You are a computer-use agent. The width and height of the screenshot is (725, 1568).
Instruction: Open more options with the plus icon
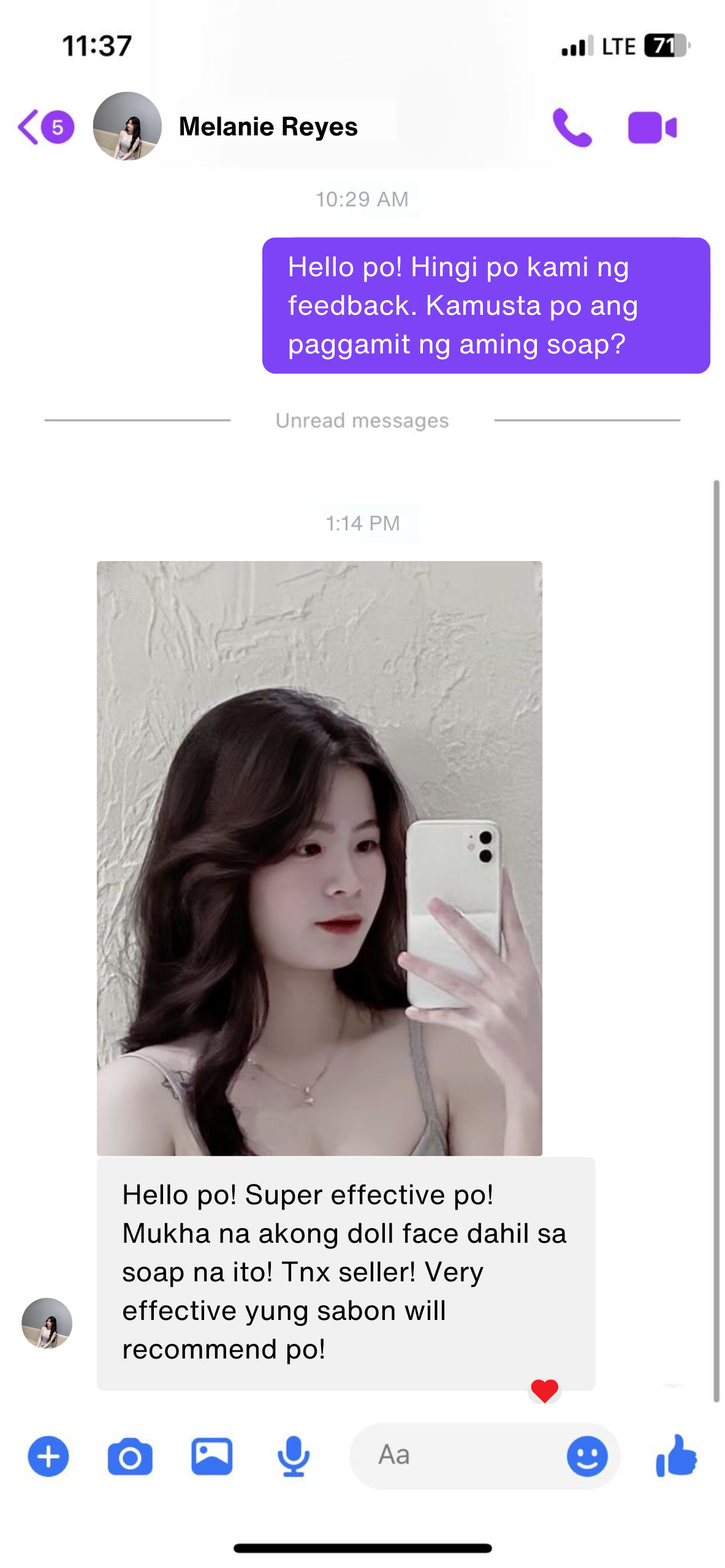(x=48, y=1456)
